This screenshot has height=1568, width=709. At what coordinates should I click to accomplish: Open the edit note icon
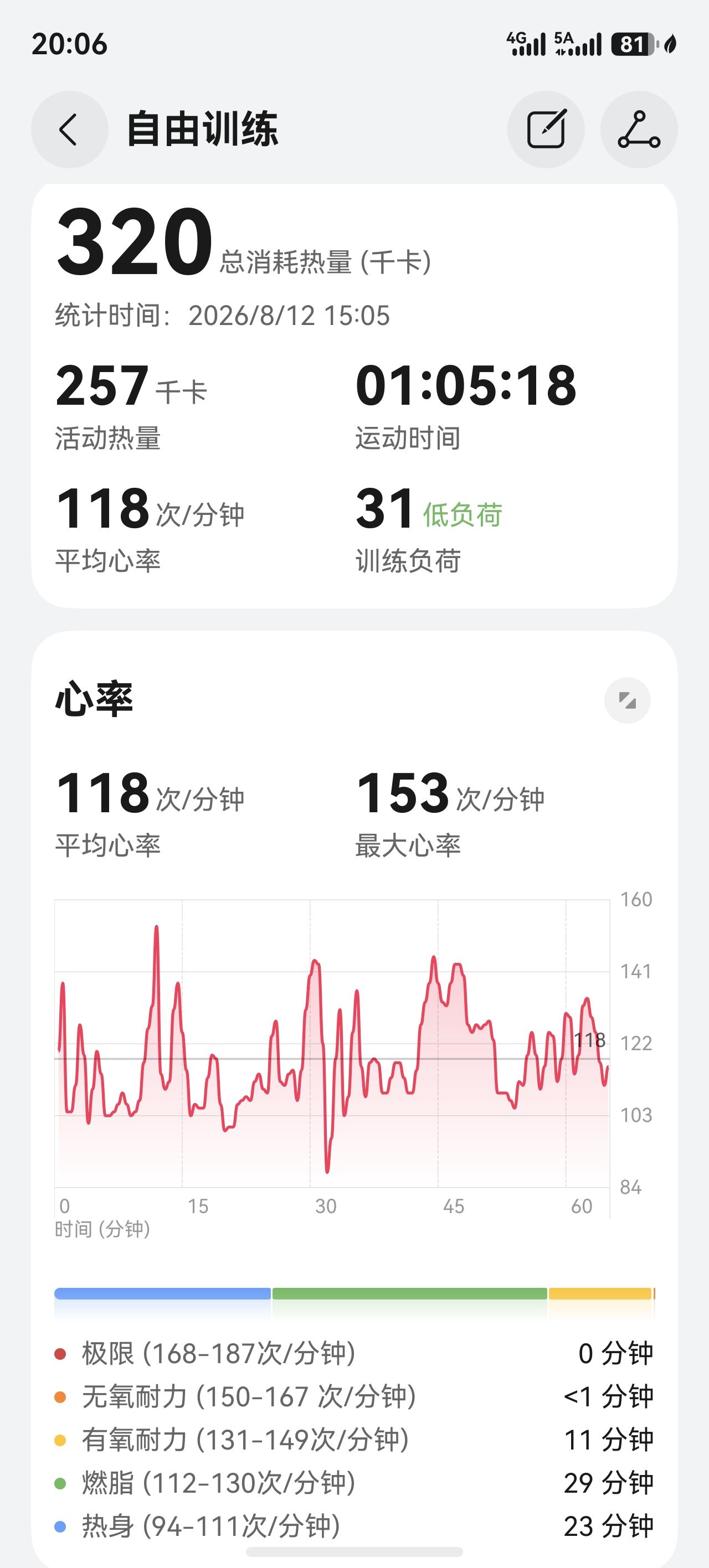(546, 130)
